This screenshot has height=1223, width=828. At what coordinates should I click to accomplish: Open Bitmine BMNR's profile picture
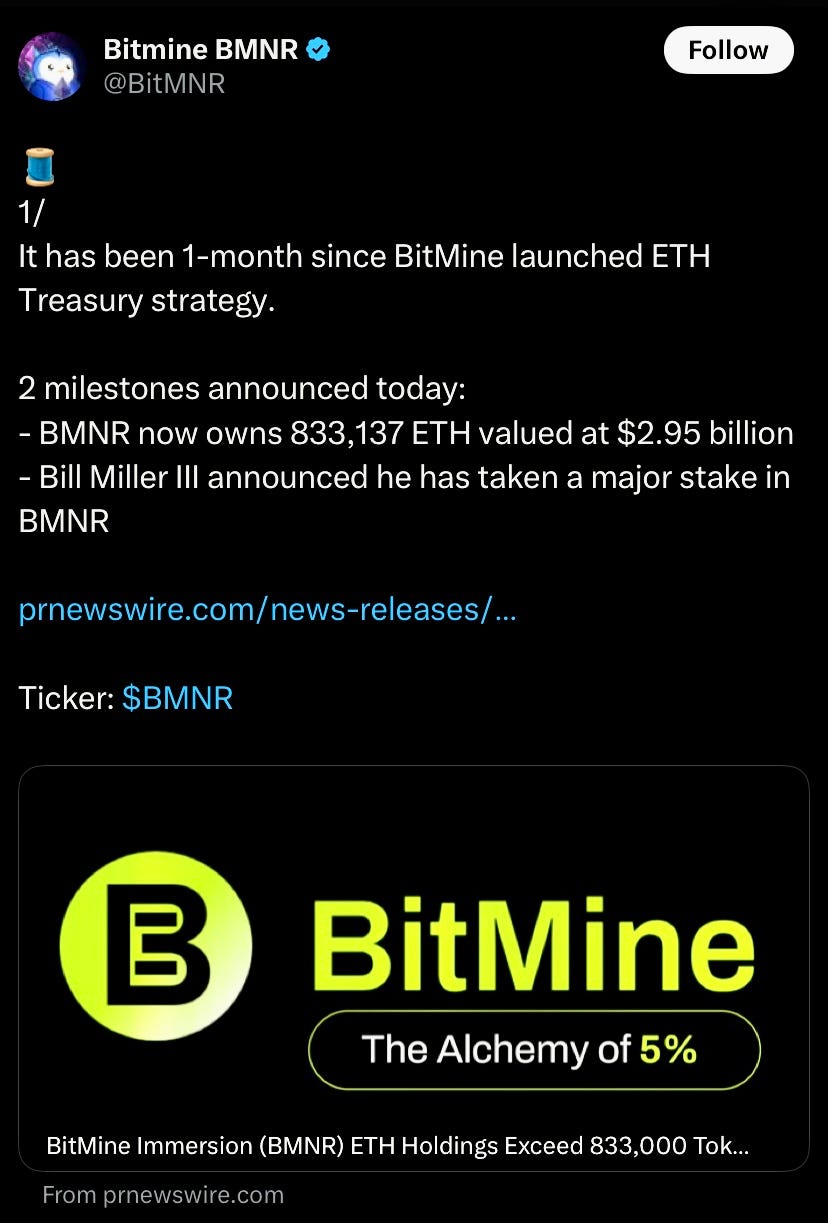coord(52,66)
